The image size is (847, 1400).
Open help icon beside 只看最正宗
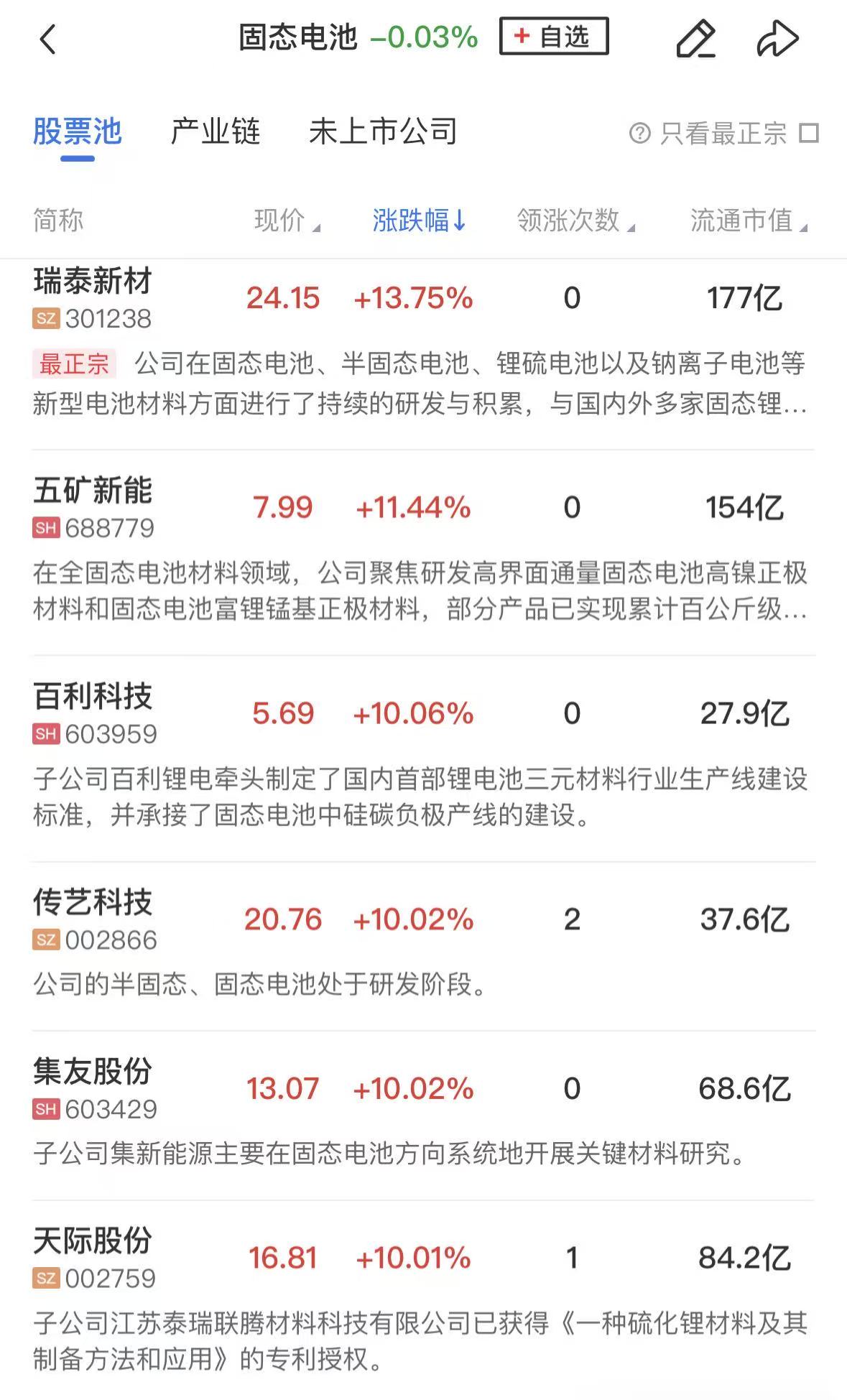639,134
